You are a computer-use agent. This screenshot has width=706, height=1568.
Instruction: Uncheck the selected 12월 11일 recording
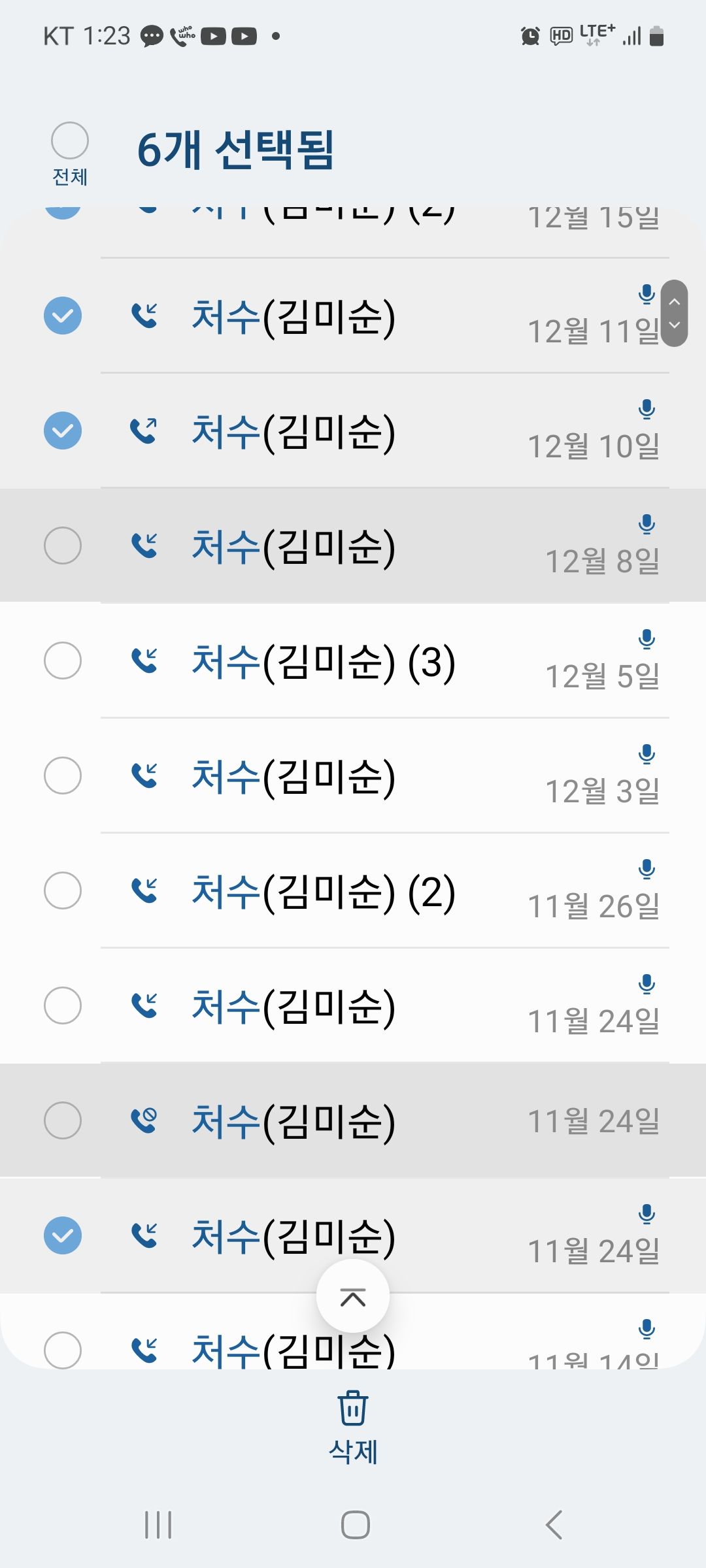63,316
